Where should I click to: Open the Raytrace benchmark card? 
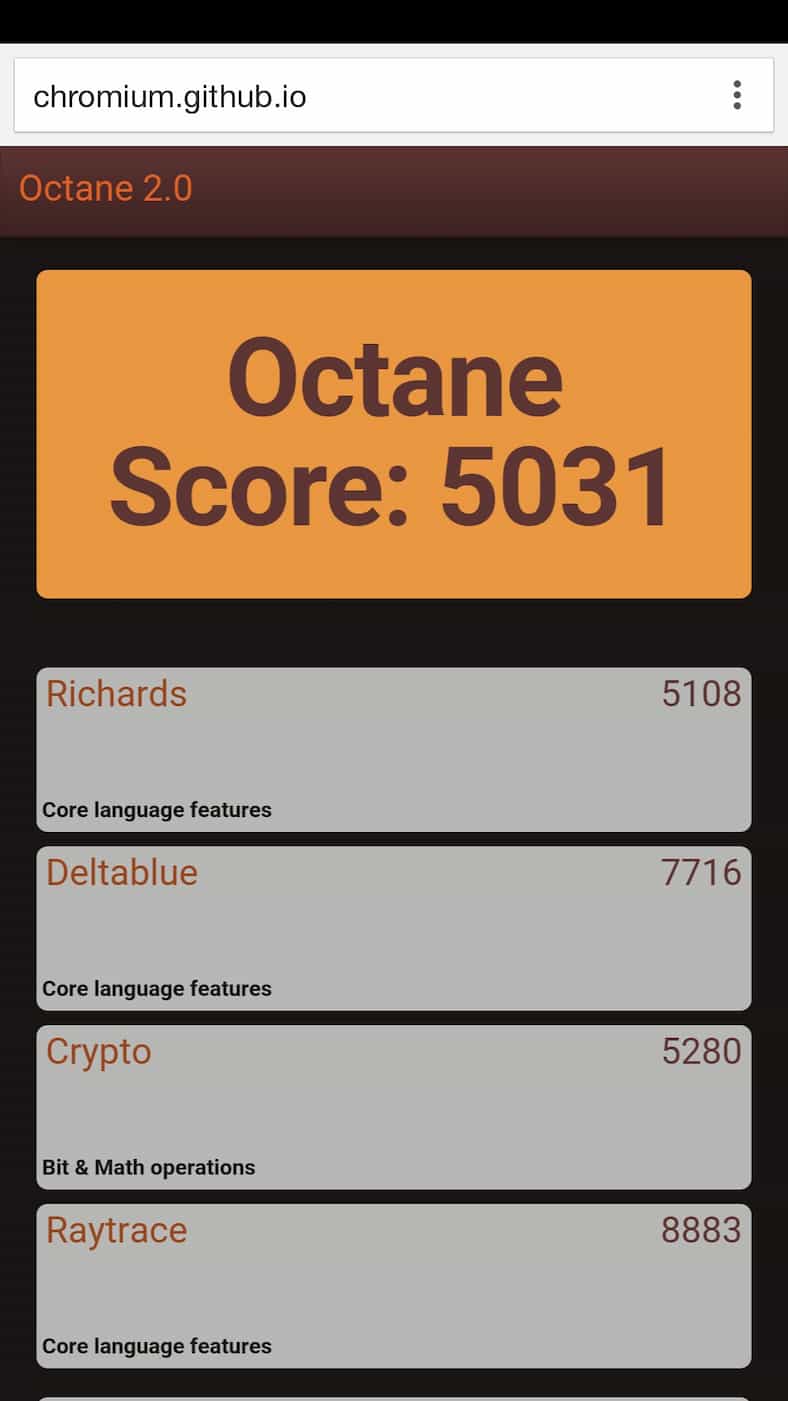[393, 1285]
